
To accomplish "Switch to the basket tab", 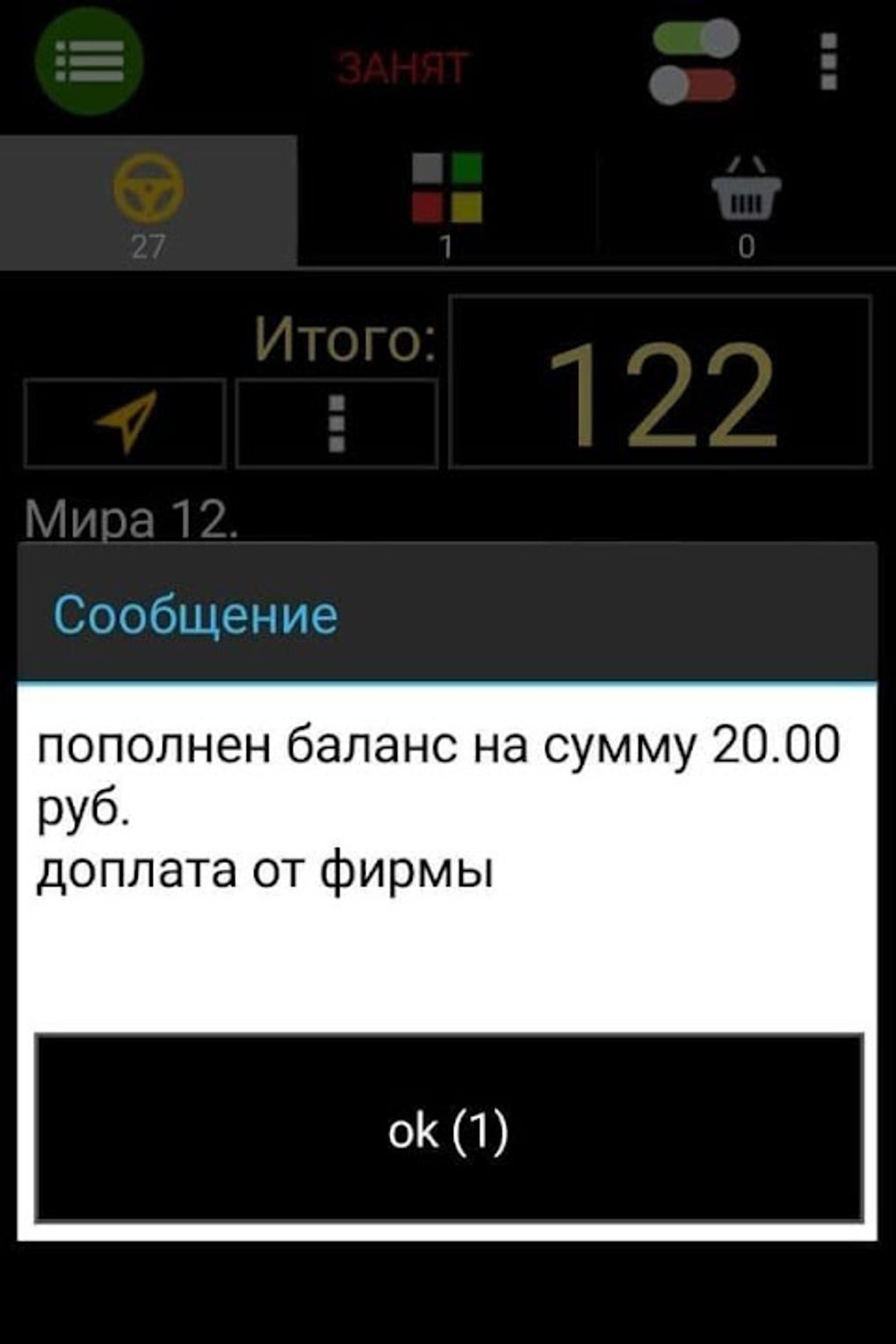I will [745, 202].
